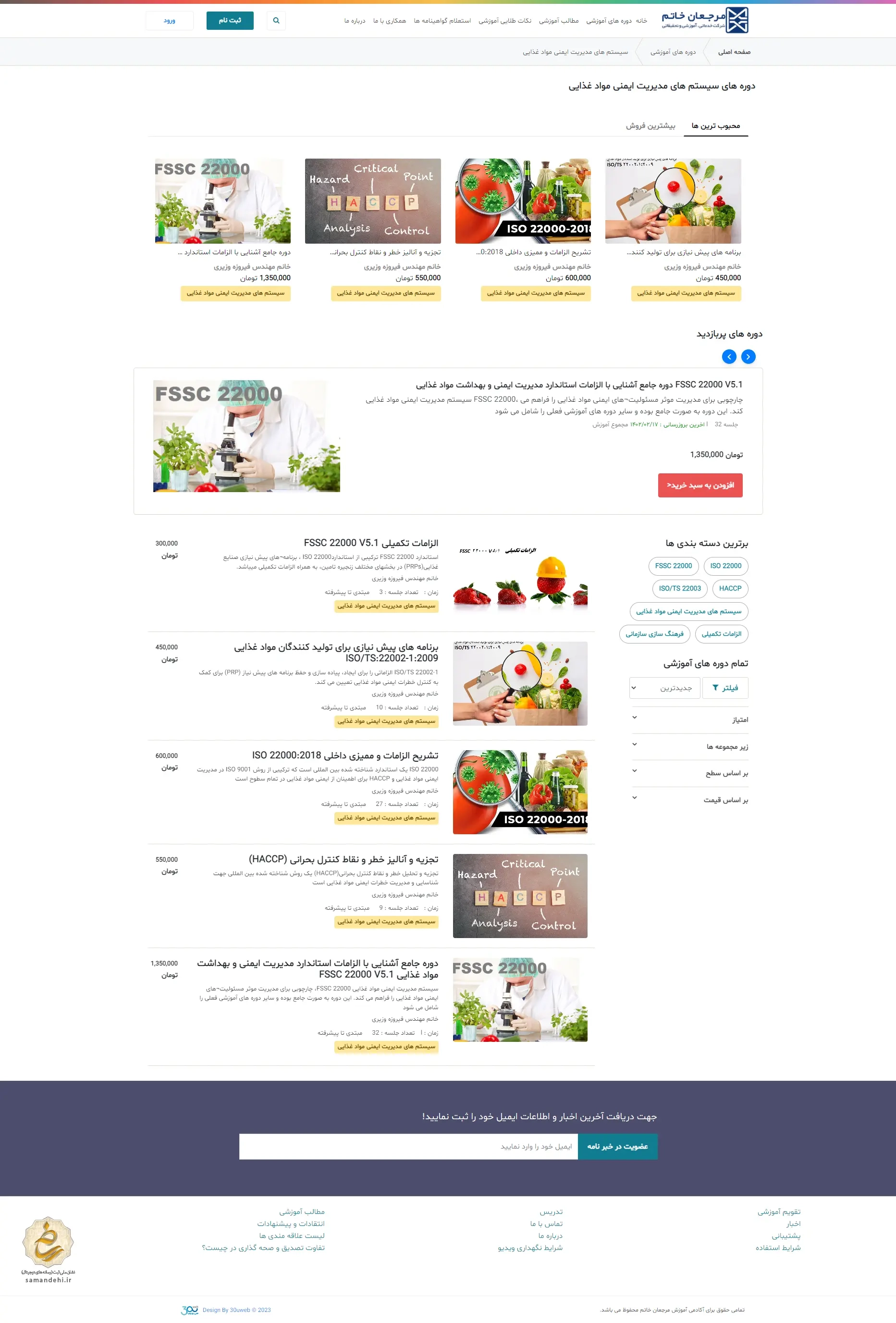
Task: Open the HACCP course card in popular list
Action: tap(373, 201)
